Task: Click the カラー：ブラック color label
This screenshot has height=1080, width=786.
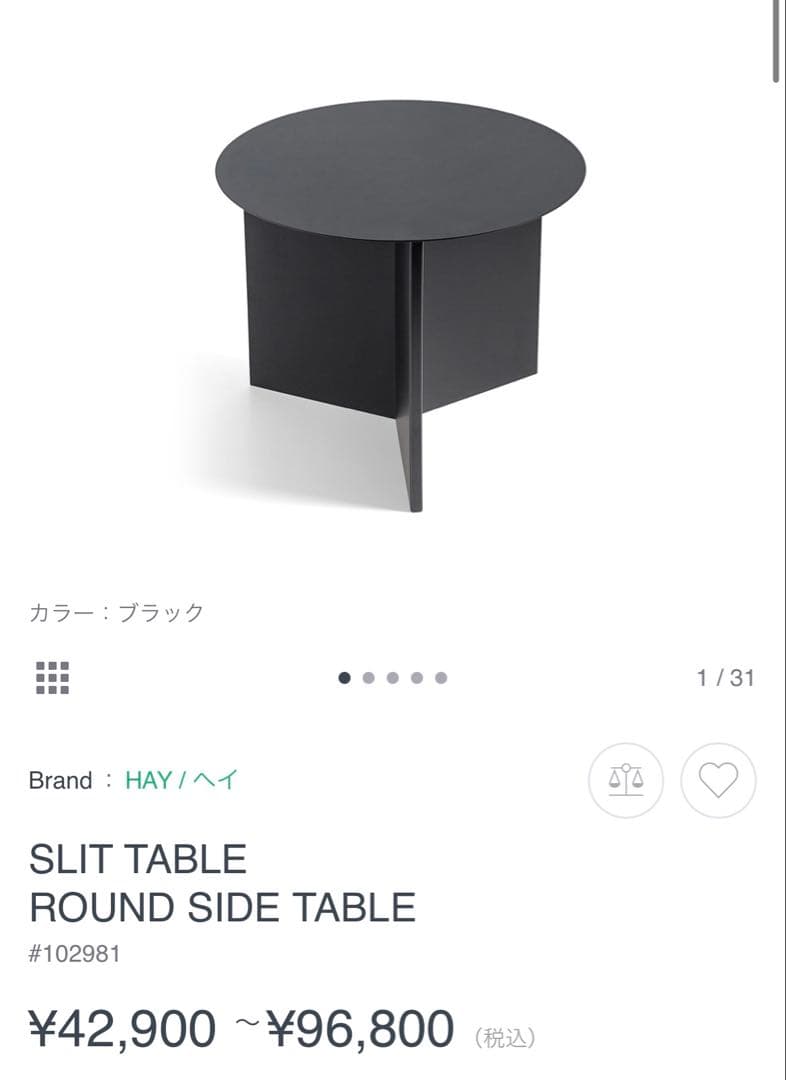Action: coord(116,611)
